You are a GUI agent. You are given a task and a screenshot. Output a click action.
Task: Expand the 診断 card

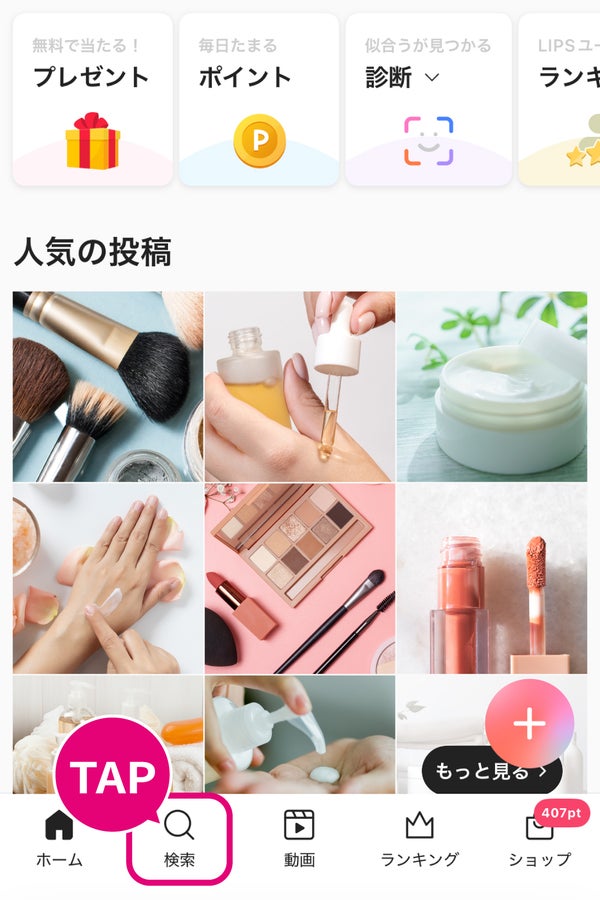[x=428, y=100]
